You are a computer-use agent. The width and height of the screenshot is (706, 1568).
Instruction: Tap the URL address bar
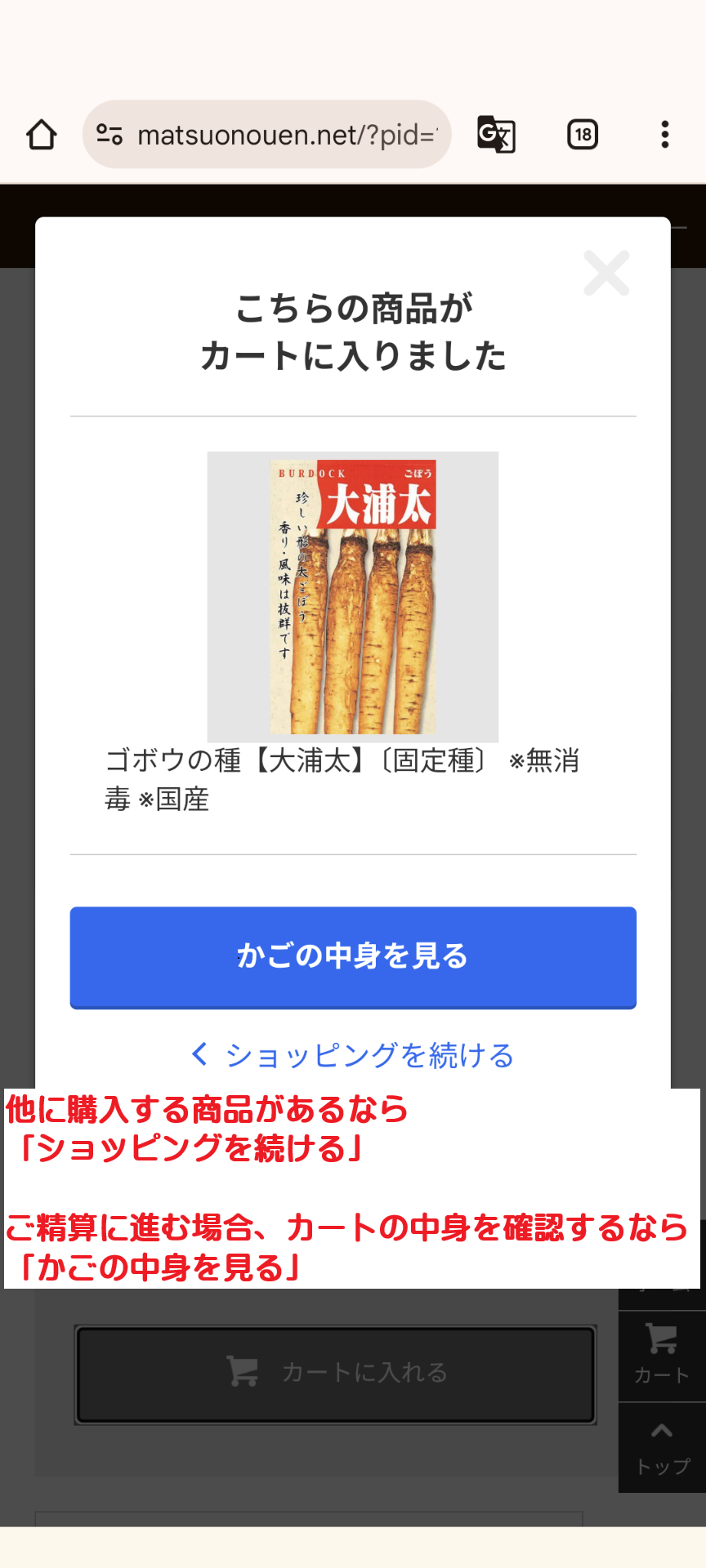(x=286, y=135)
